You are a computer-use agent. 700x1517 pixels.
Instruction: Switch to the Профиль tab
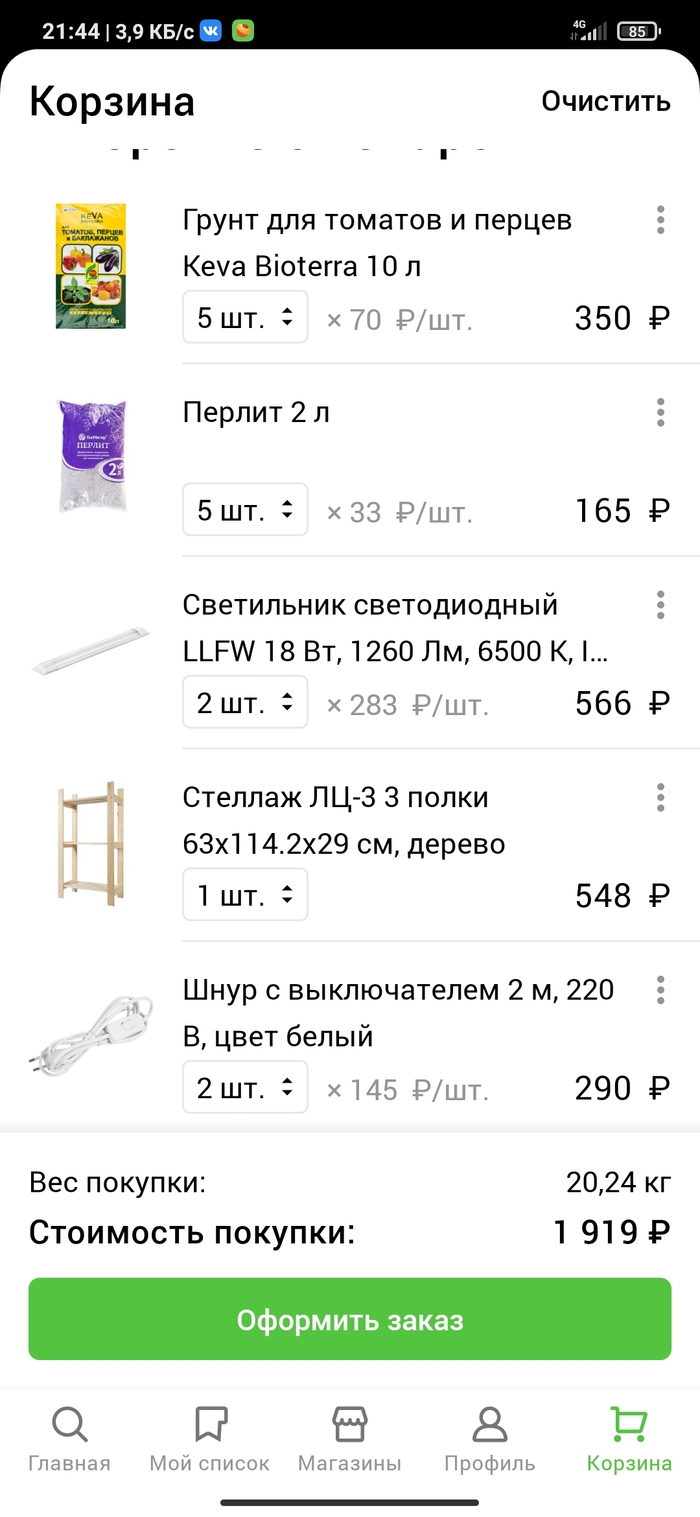pyautogui.click(x=490, y=1440)
